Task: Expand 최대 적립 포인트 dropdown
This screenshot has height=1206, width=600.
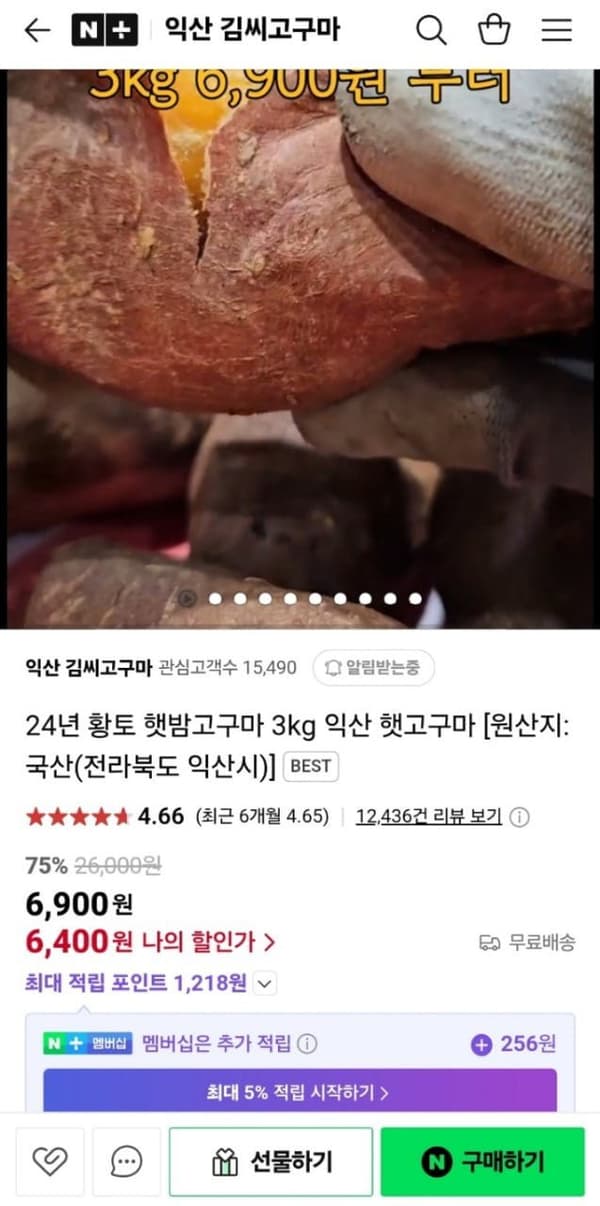Action: [264, 984]
